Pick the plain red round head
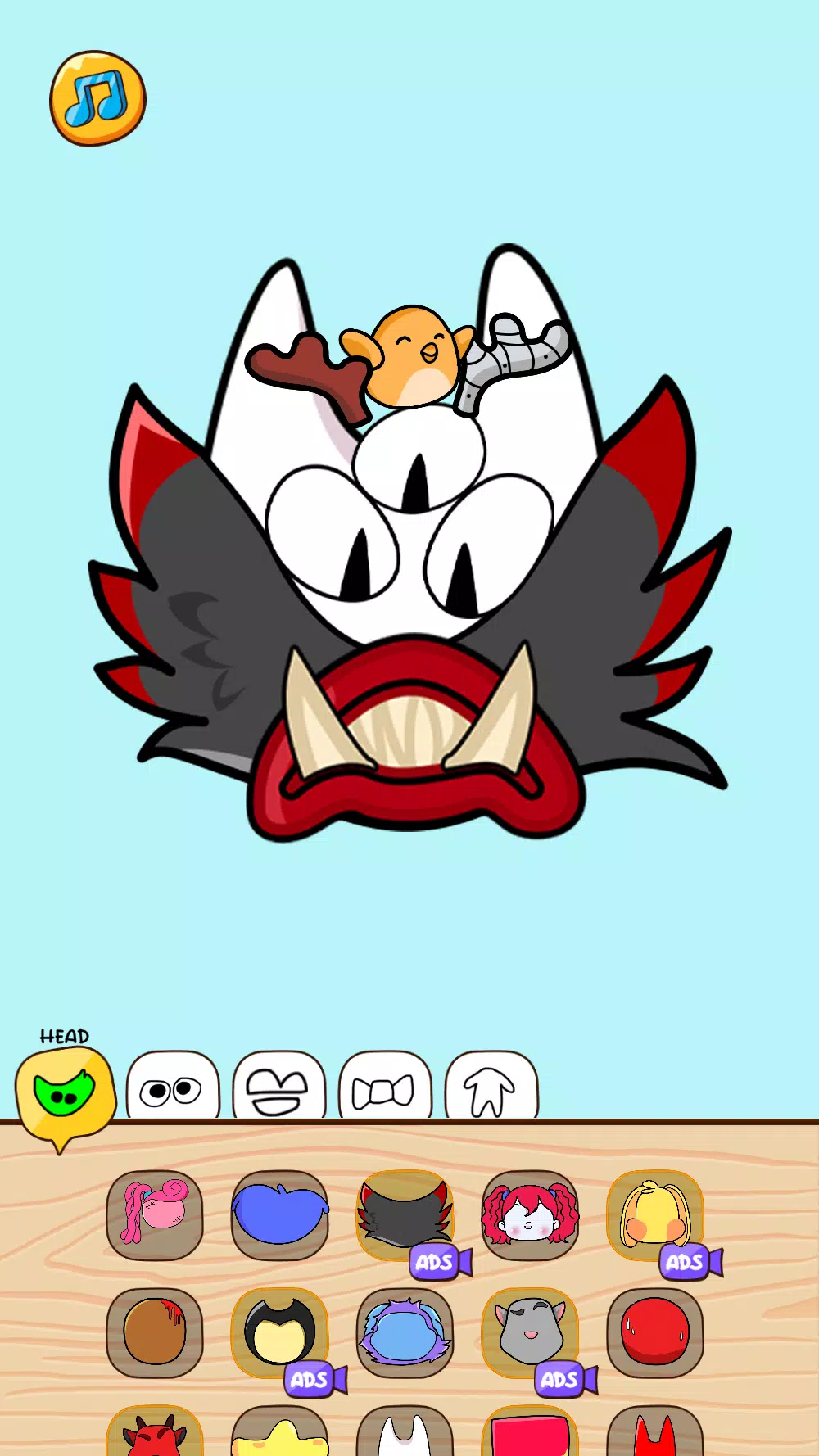819x1456 pixels. [655, 1332]
